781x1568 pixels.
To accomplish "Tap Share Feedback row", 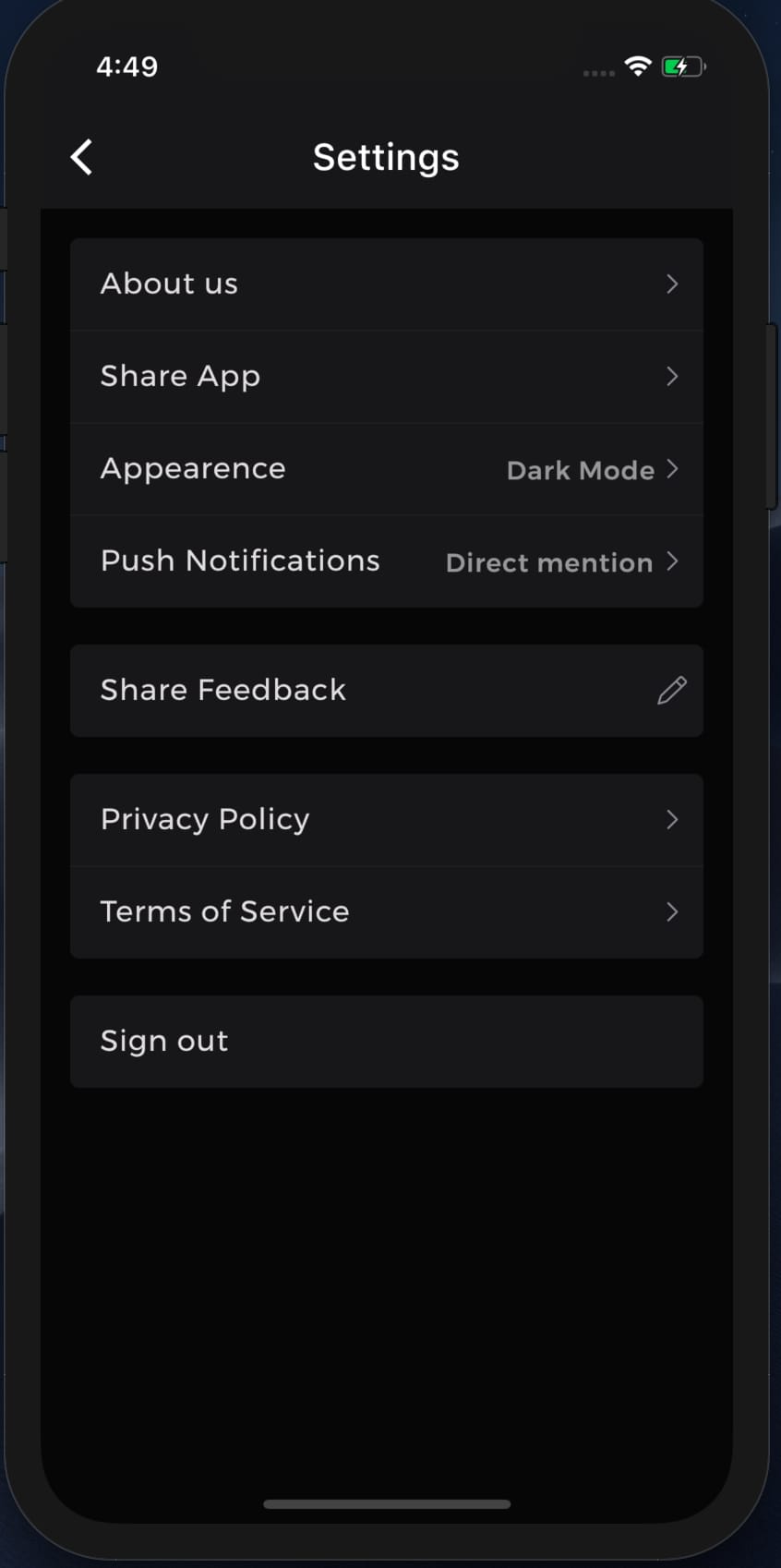I will [x=386, y=691].
